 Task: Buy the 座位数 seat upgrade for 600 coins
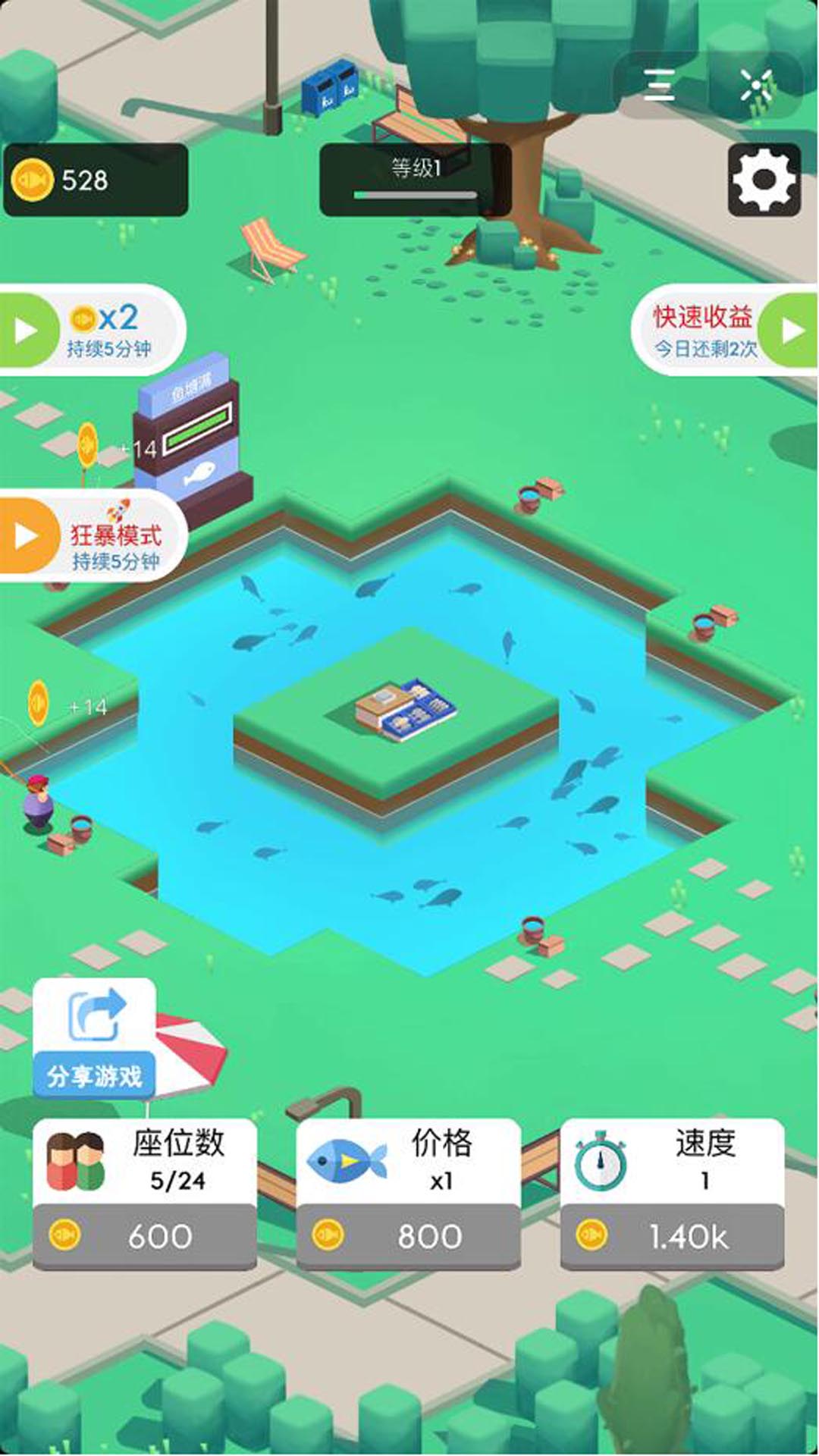tap(144, 1234)
